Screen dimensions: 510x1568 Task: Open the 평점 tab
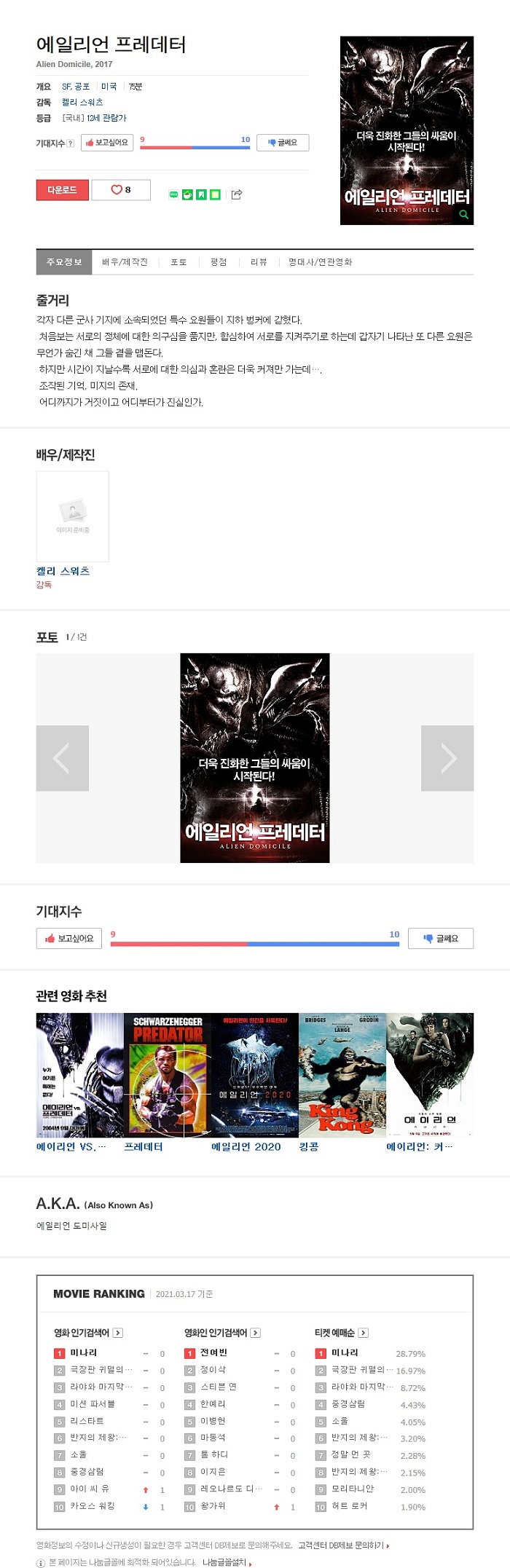[219, 262]
